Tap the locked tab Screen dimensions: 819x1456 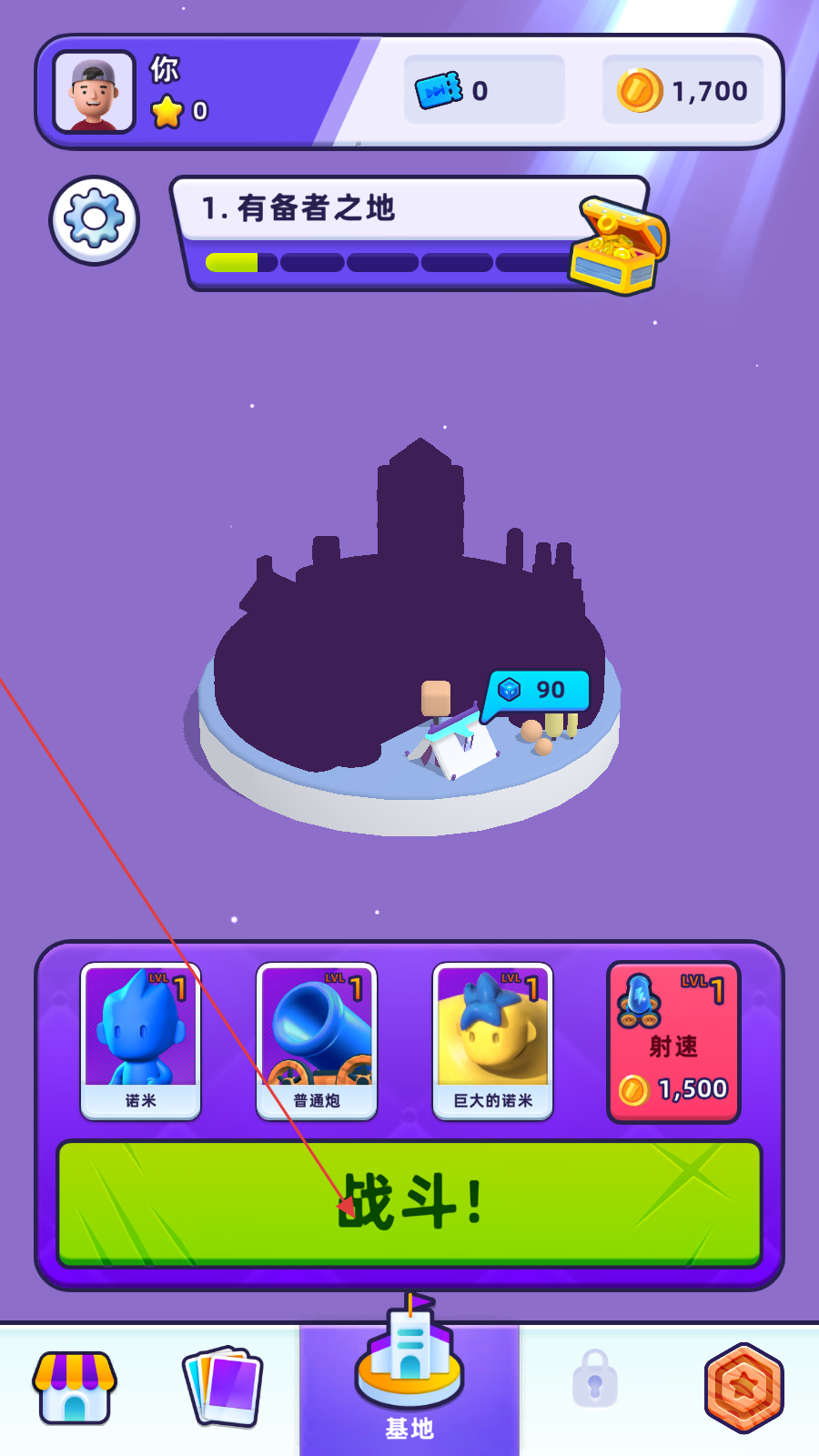tap(595, 1381)
